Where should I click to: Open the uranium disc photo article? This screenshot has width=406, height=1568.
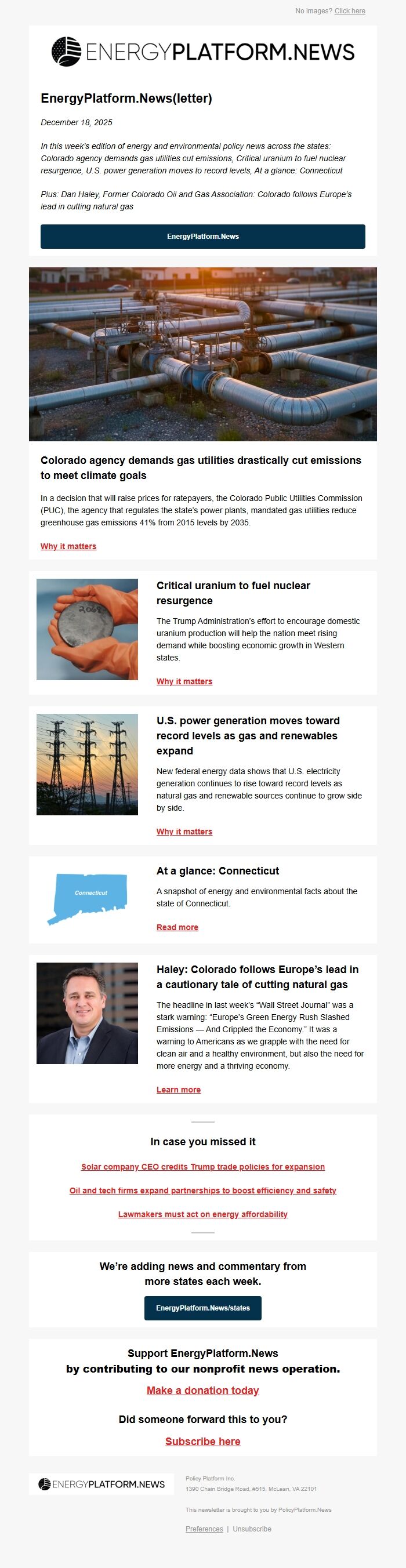(87, 629)
